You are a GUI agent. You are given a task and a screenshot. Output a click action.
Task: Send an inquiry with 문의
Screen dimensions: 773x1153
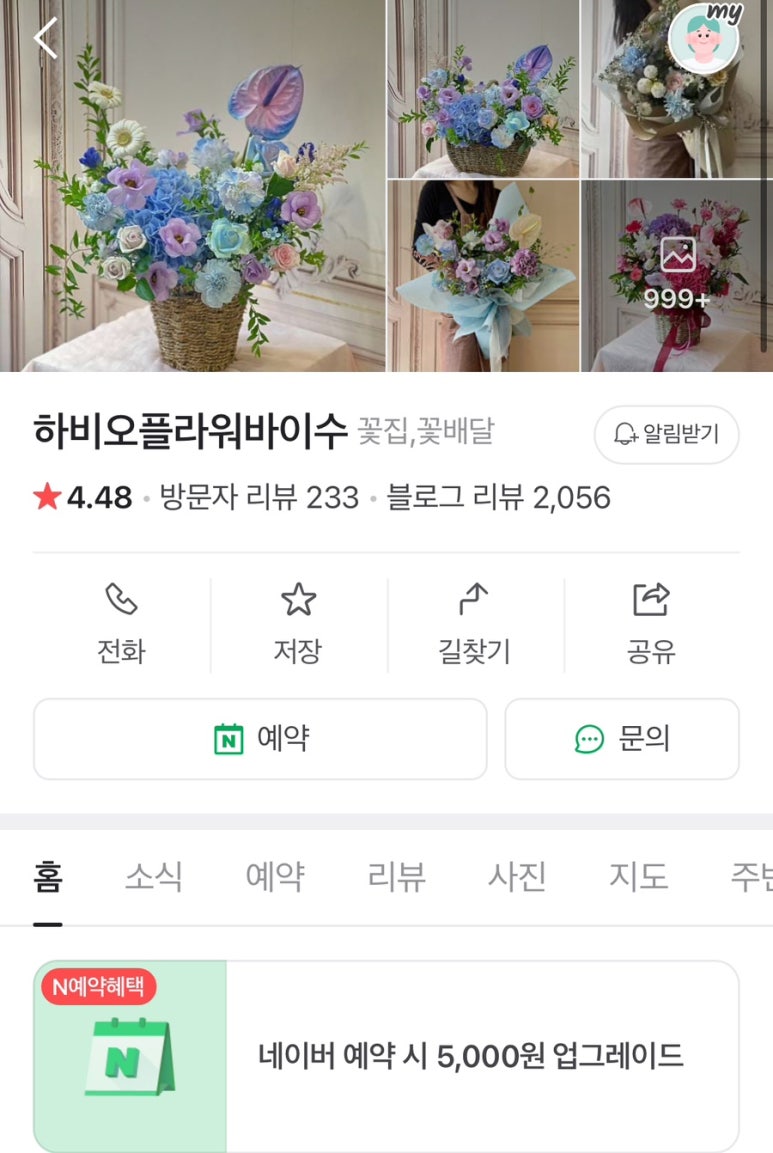(621, 739)
